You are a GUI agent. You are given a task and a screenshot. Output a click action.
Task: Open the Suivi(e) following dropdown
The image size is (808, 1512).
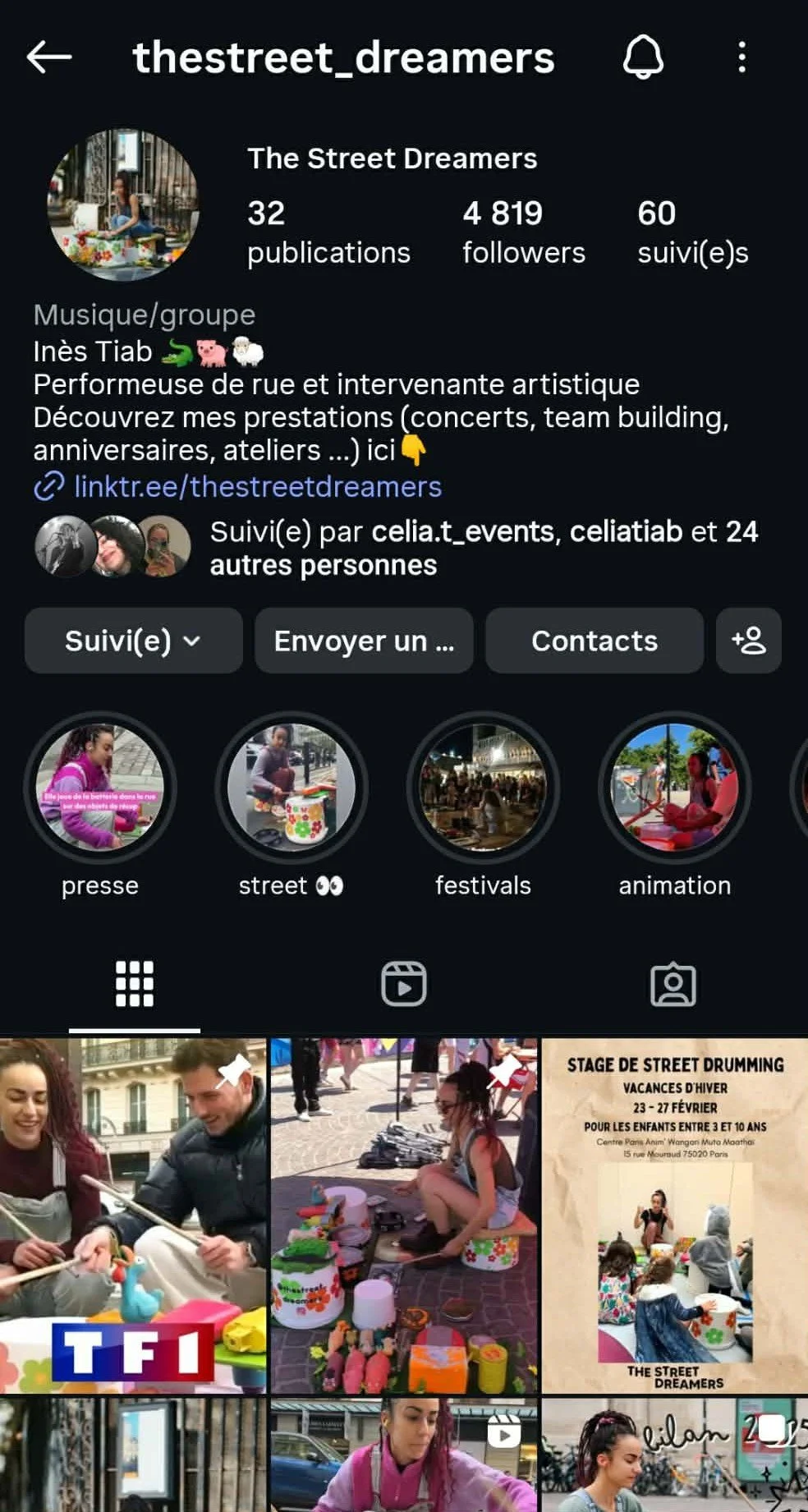(133, 641)
